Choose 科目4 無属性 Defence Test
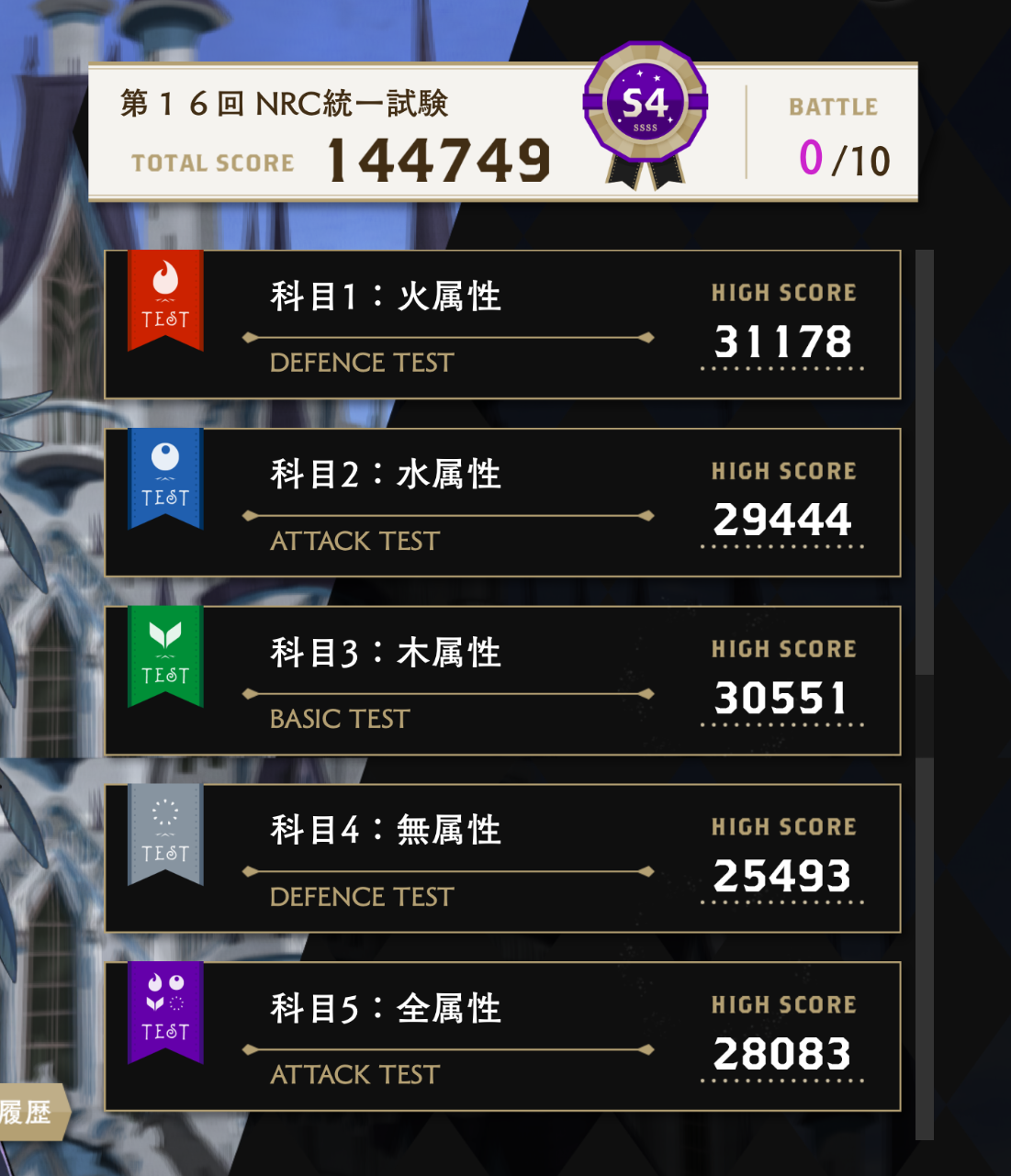This screenshot has width=1011, height=1176. coord(502,859)
